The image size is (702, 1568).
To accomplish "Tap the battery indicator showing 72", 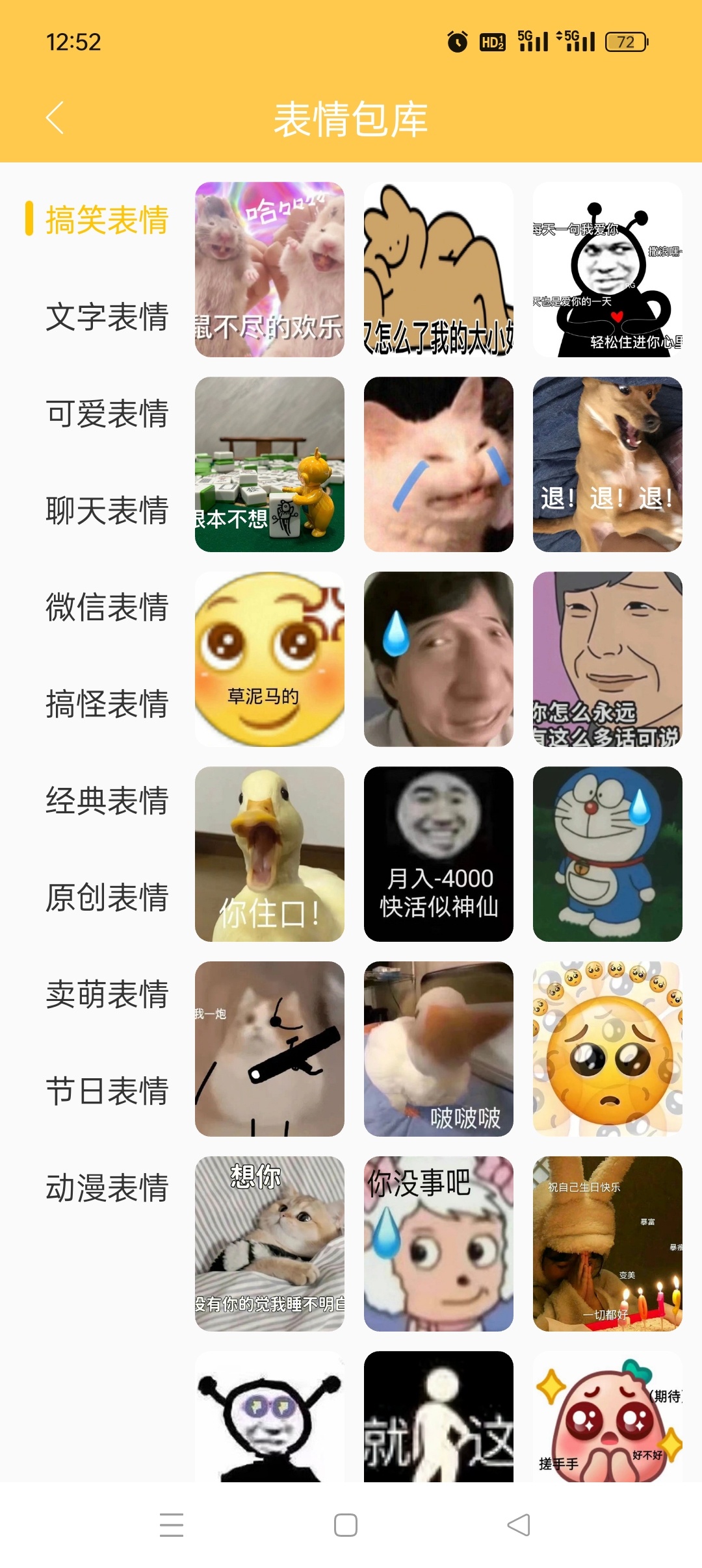I will click(625, 42).
